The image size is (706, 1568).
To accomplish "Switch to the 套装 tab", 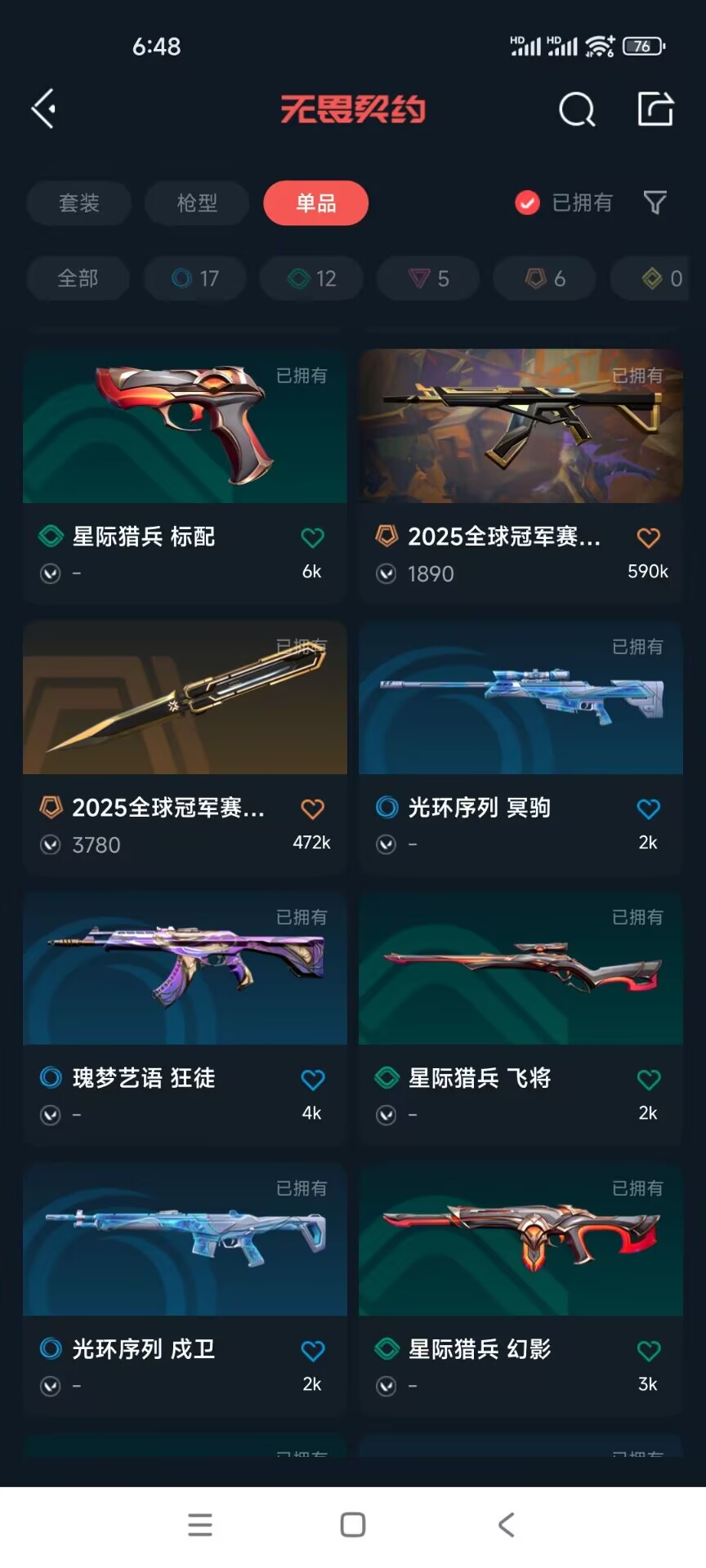I will pyautogui.click(x=78, y=203).
